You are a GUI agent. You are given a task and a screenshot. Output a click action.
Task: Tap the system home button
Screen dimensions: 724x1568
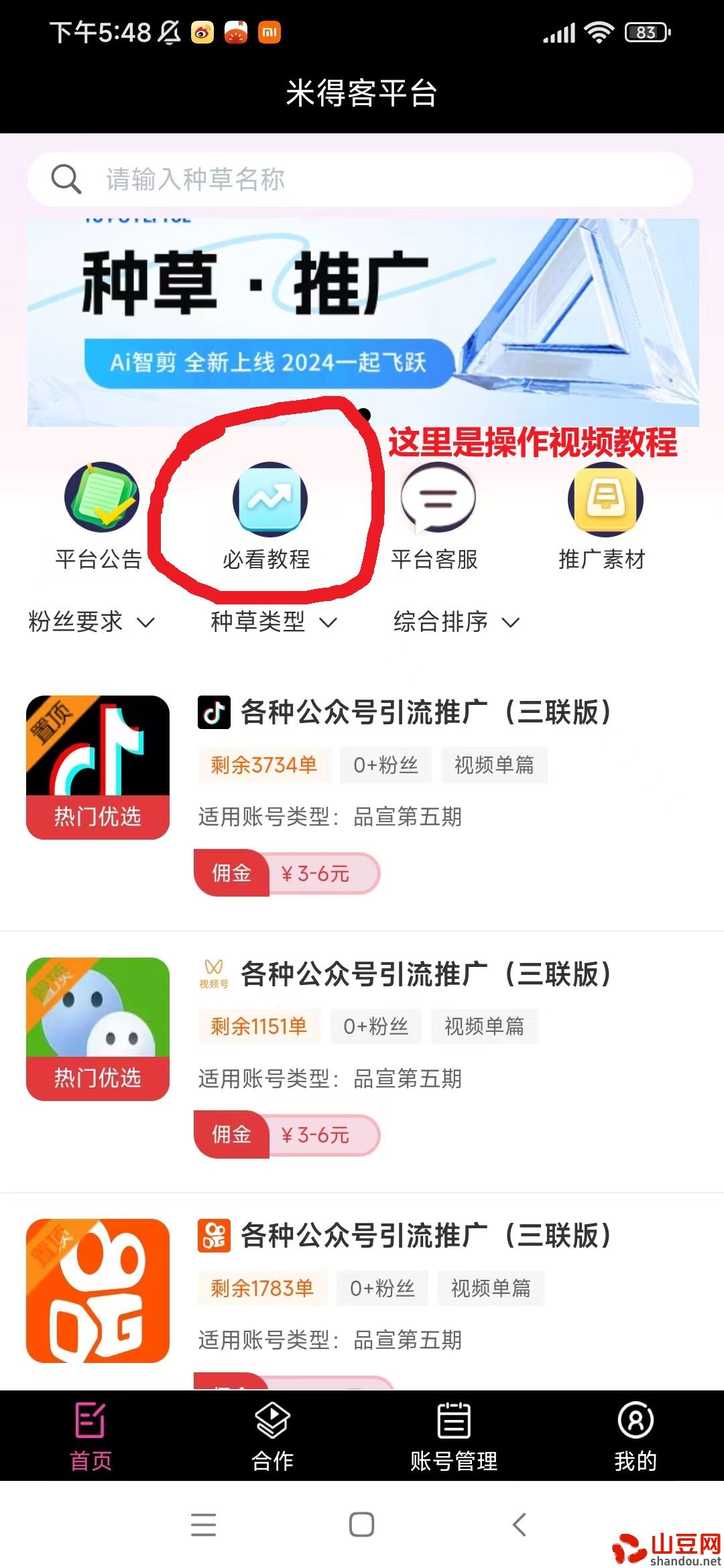pyautogui.click(x=361, y=1524)
